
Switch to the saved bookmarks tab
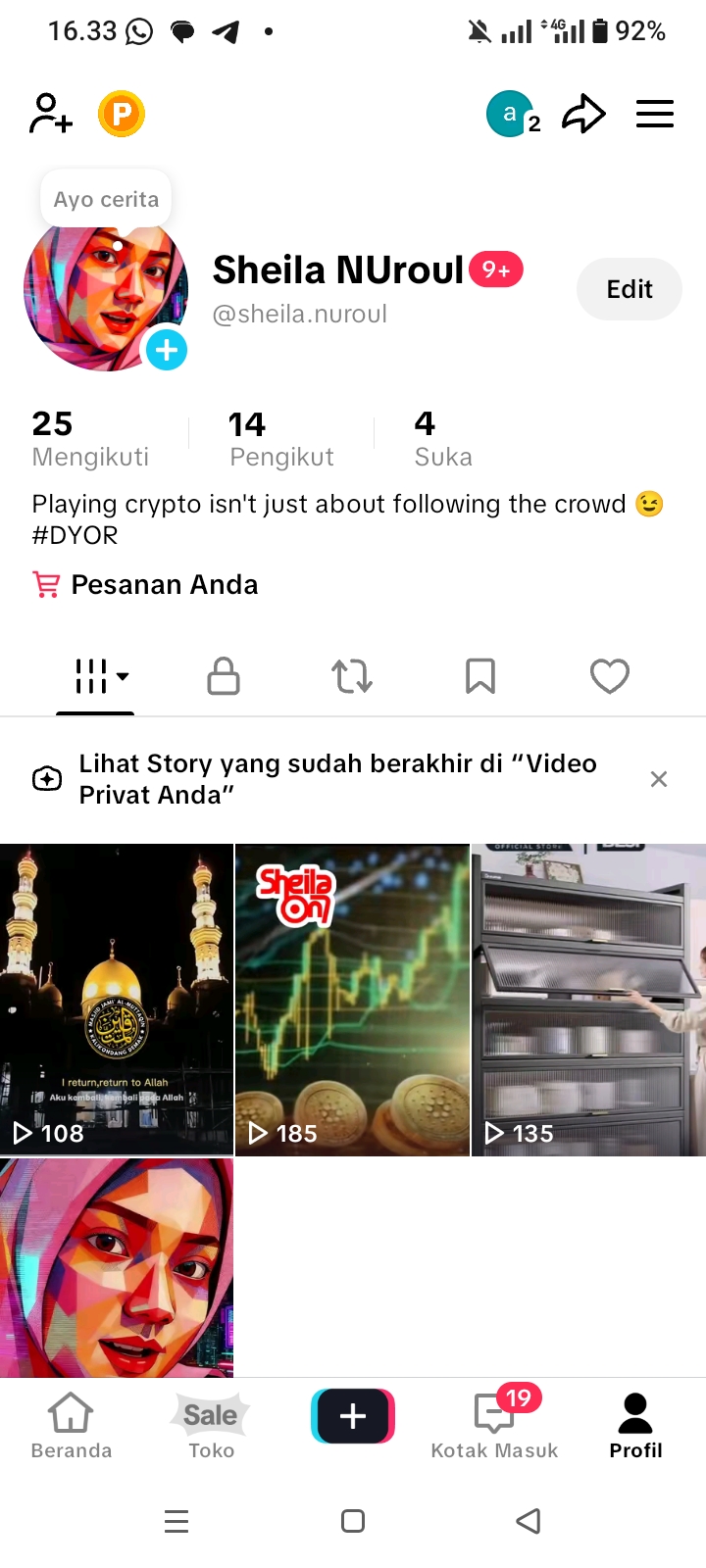click(480, 676)
